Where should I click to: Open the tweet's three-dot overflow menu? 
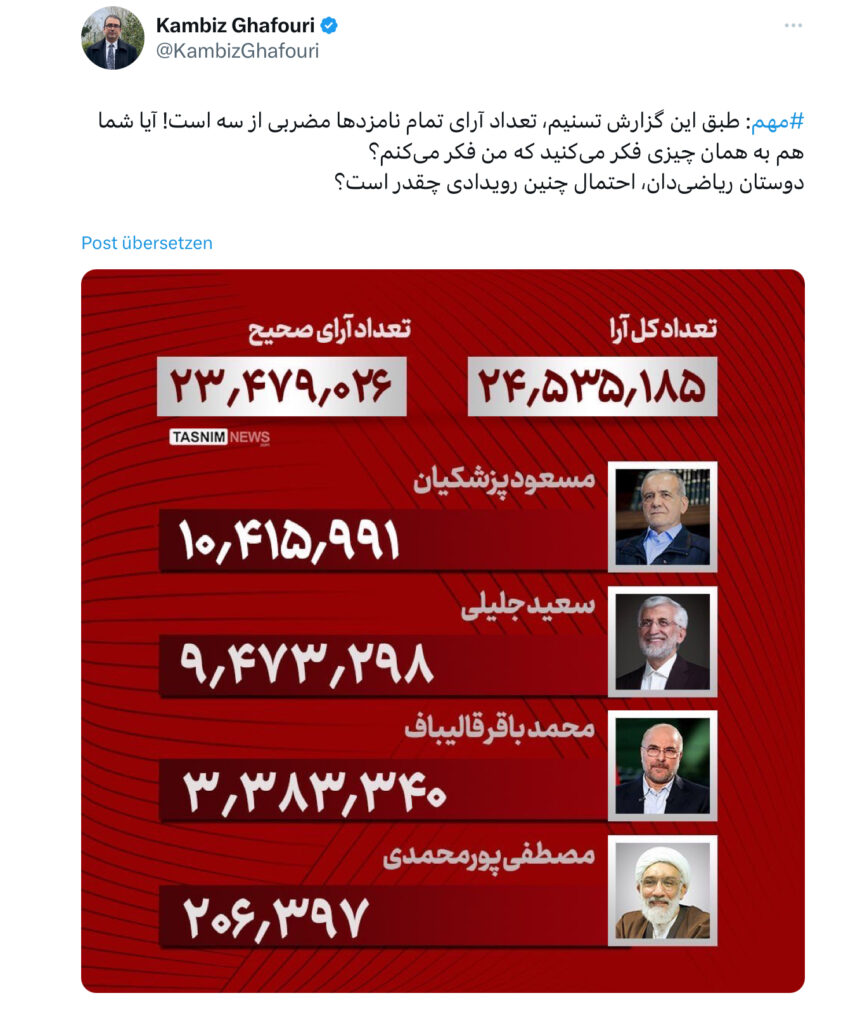(793, 26)
